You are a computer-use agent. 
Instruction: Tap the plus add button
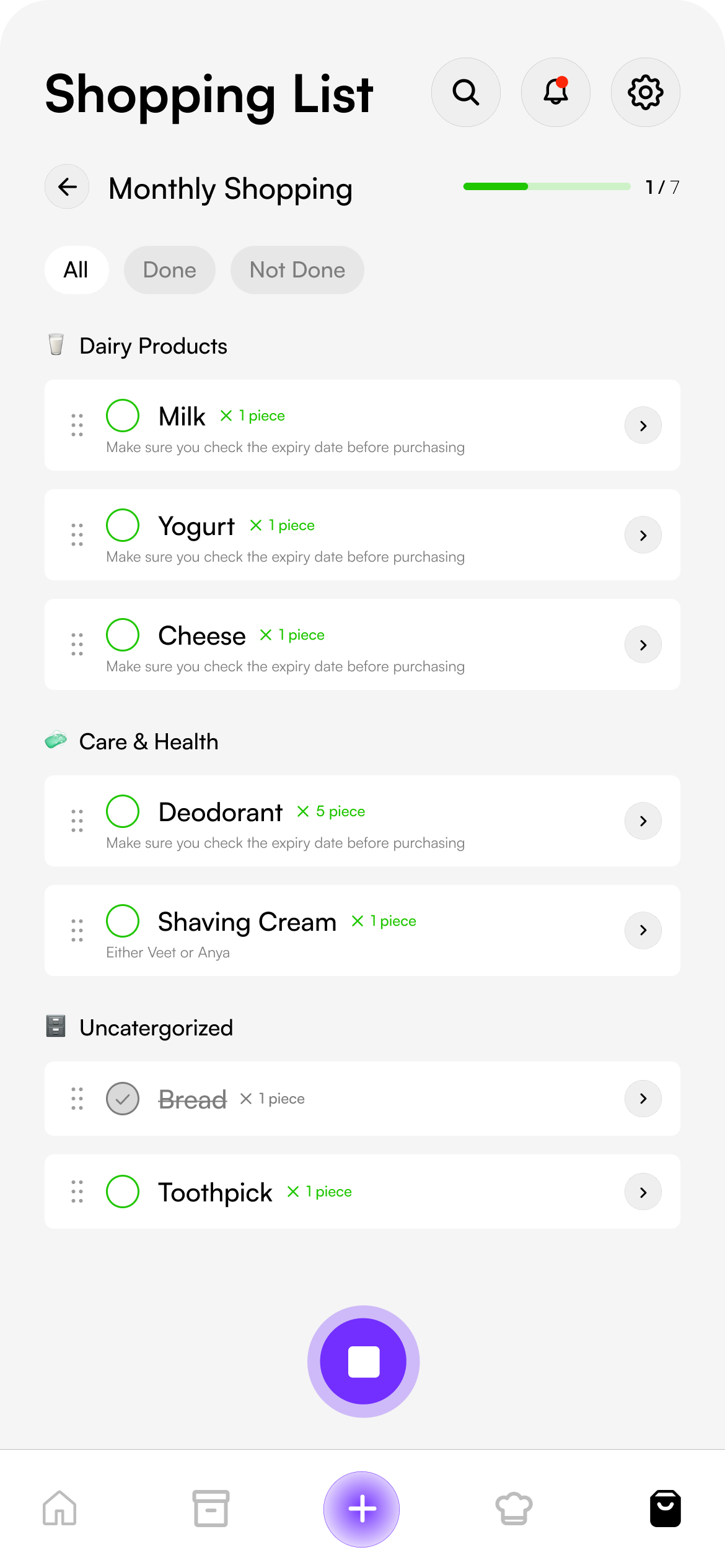[362, 1509]
